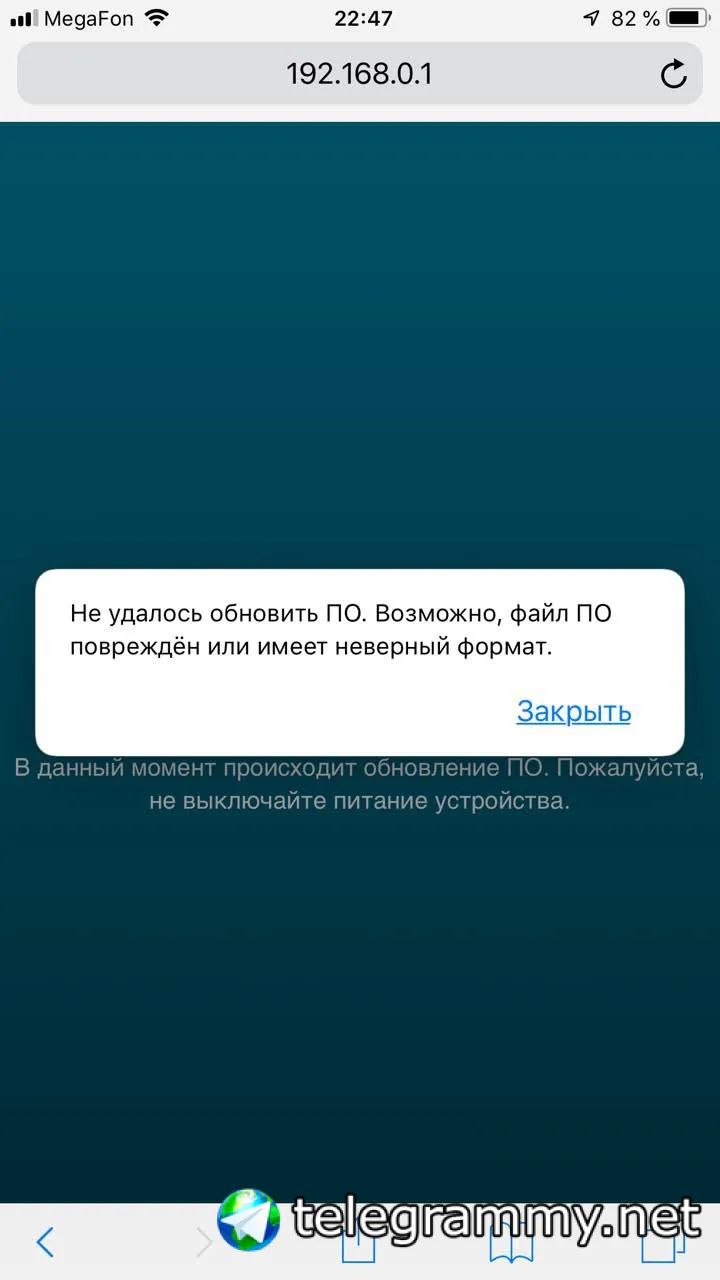Close the firmware update error dialog

[x=573, y=711]
